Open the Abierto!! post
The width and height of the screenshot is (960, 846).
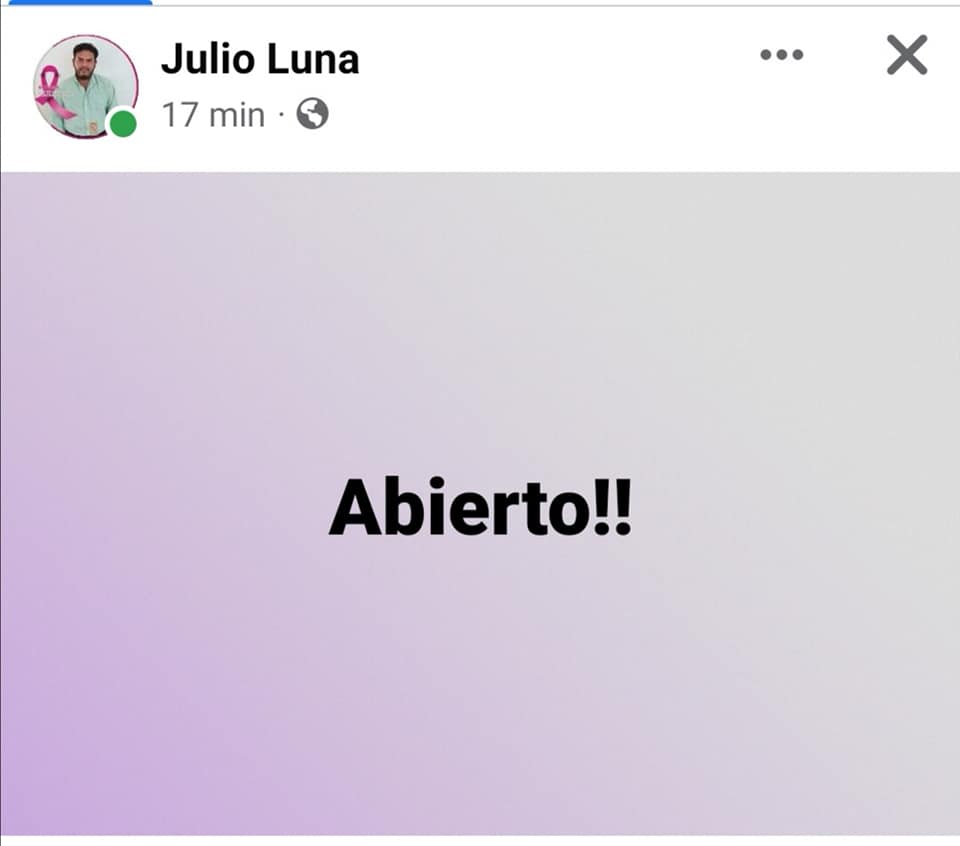point(480,505)
